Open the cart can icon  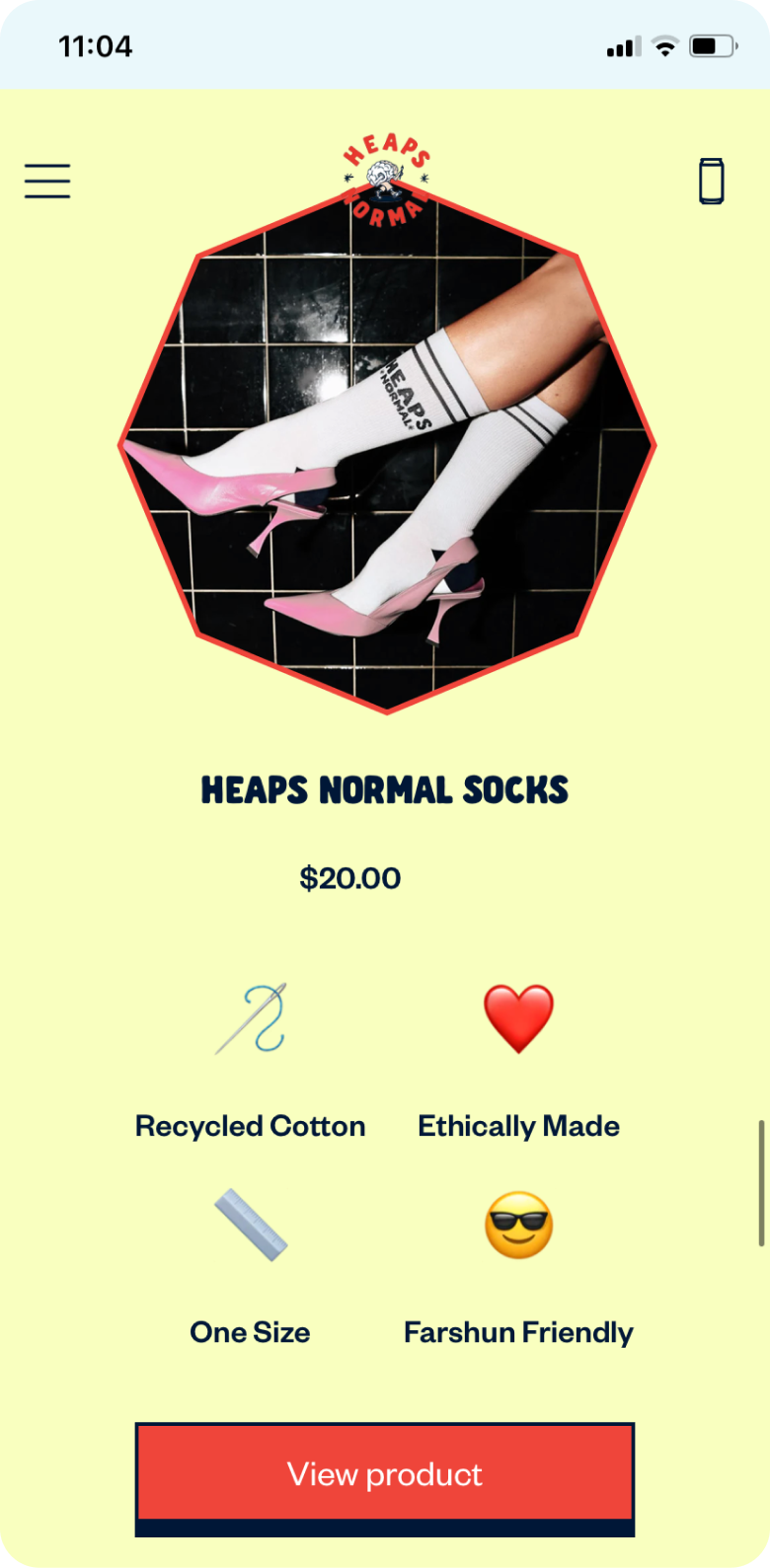pos(711,182)
